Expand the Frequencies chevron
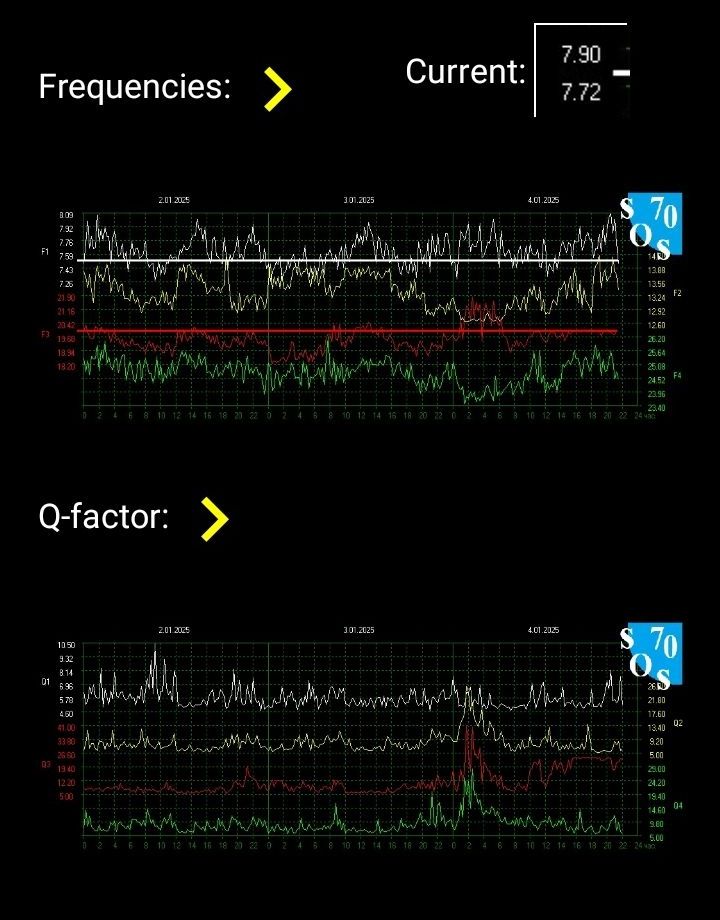Image resolution: width=720 pixels, height=920 pixels. coord(278,89)
